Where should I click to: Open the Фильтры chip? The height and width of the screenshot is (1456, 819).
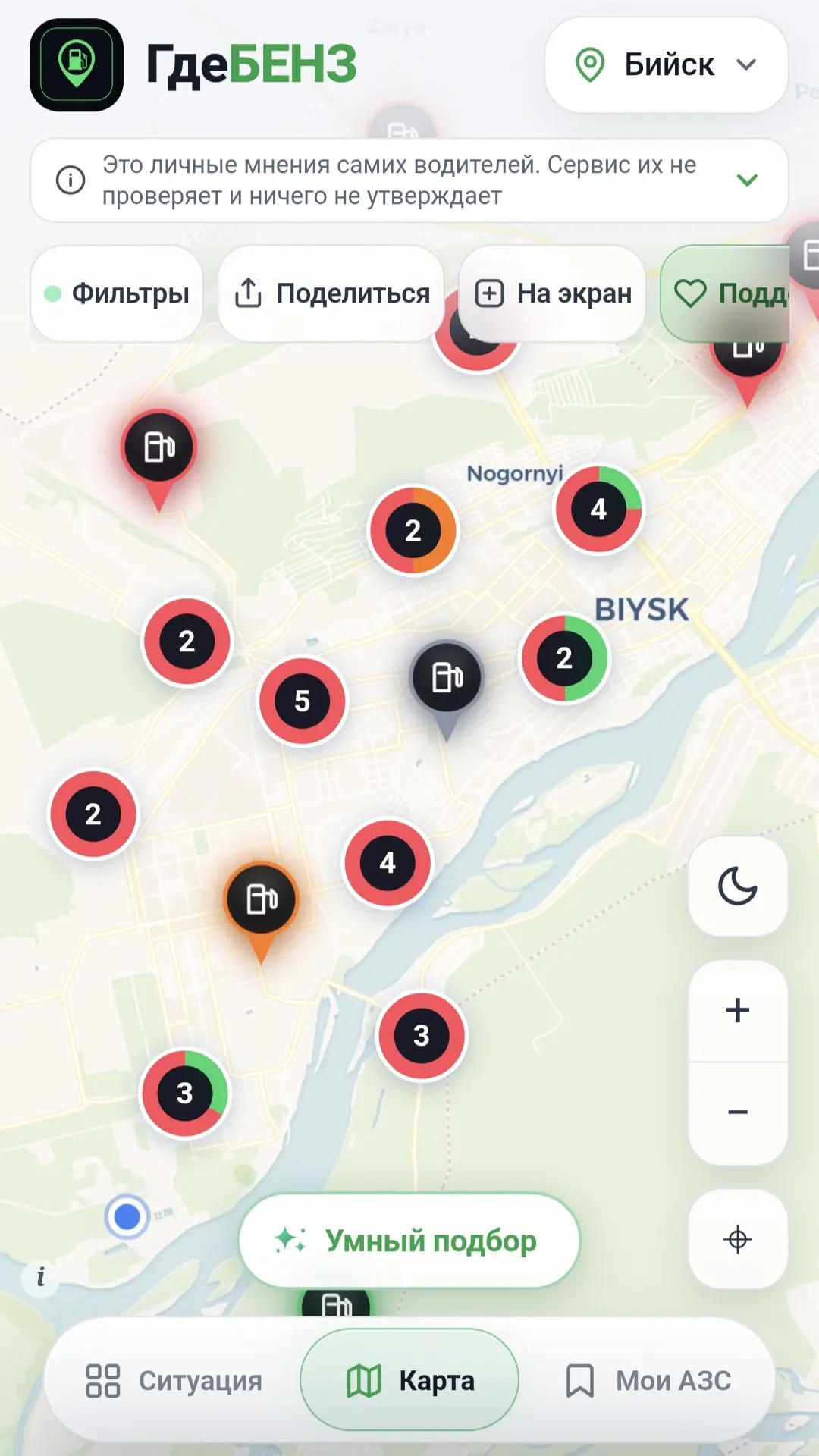point(117,293)
